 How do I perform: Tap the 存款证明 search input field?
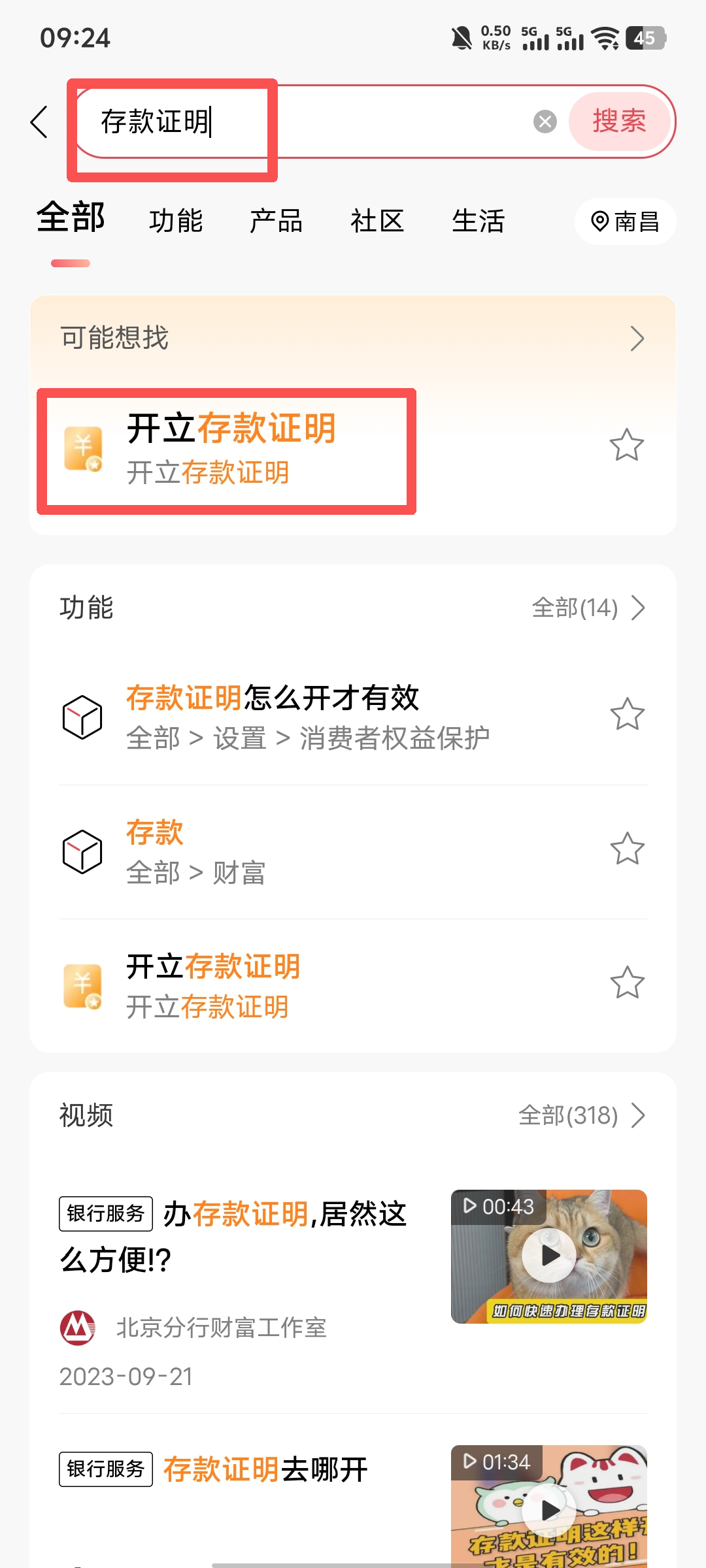pos(294,122)
